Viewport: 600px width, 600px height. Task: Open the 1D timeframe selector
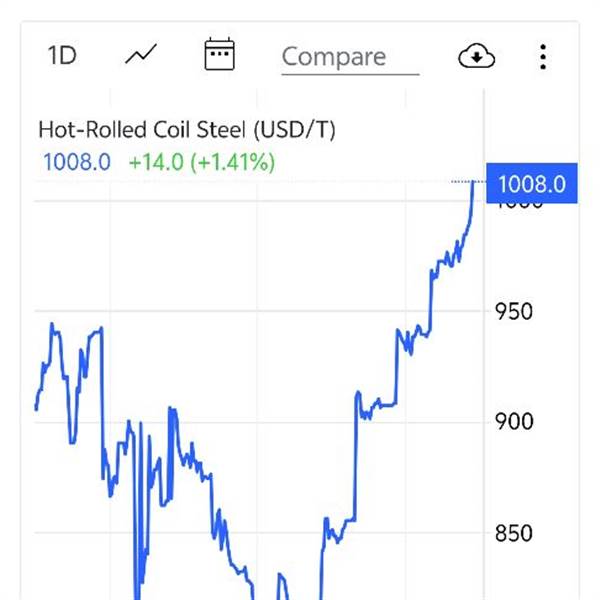tap(62, 56)
